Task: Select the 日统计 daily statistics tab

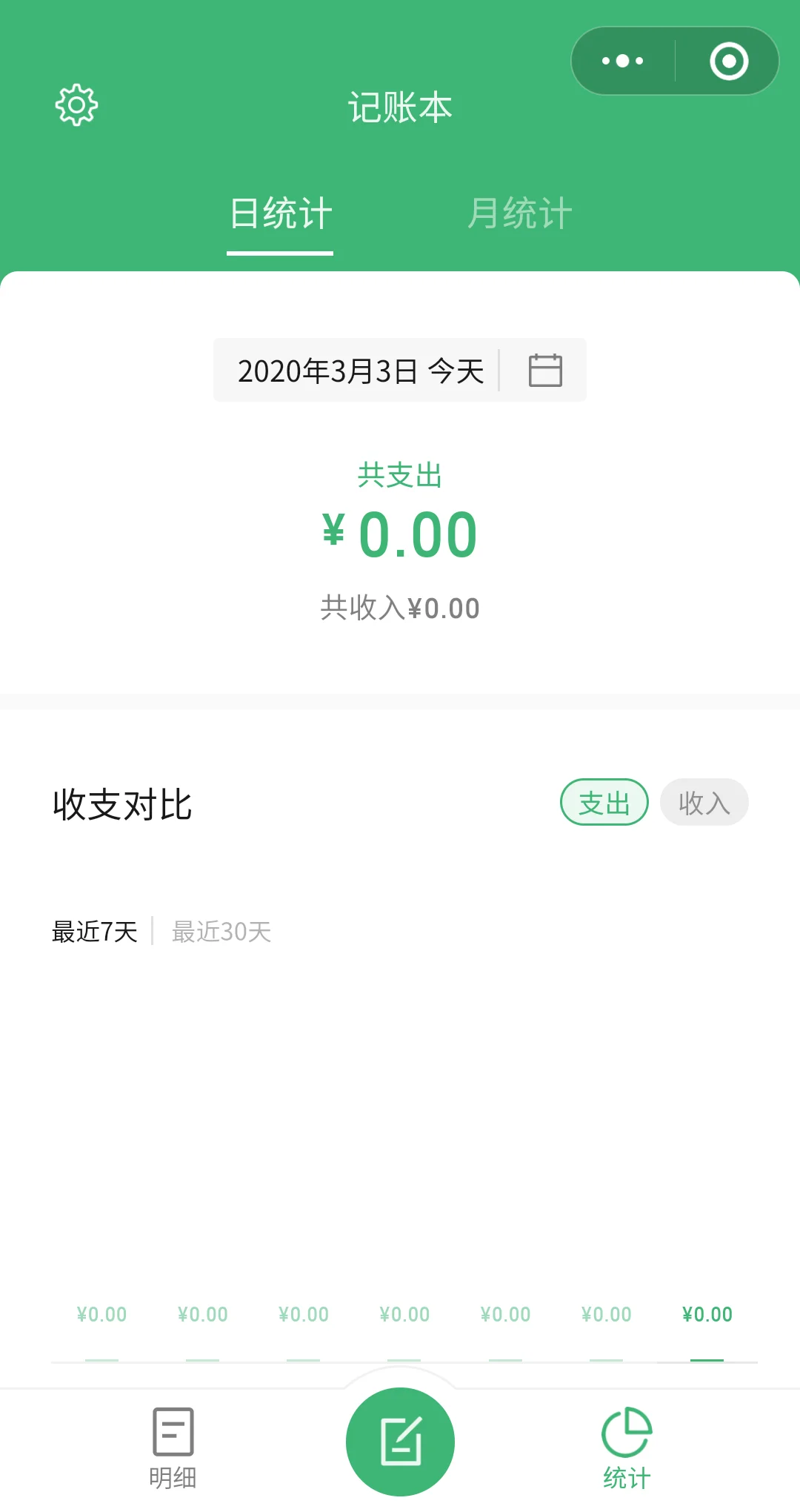Action: point(280,214)
